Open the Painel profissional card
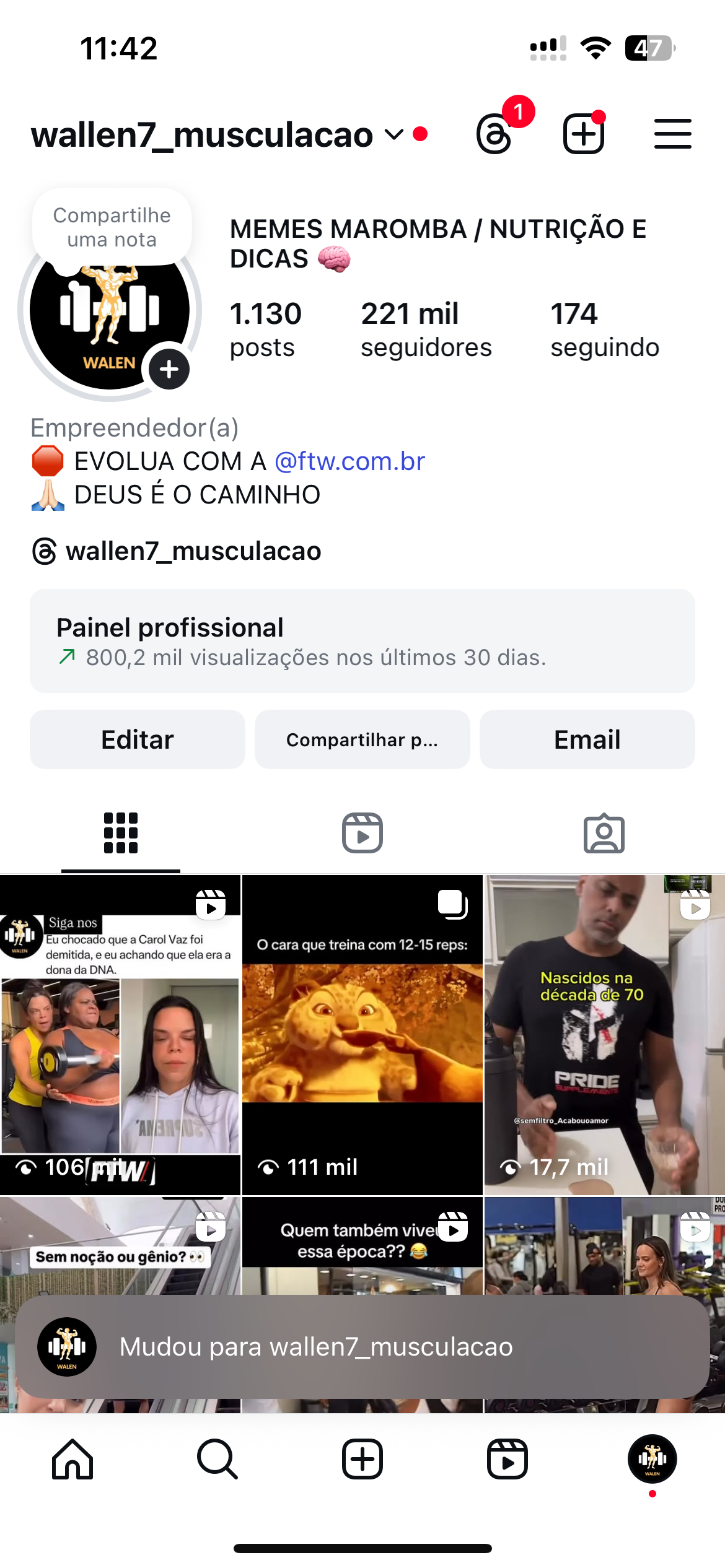This screenshot has width=725, height=1568. point(362,641)
